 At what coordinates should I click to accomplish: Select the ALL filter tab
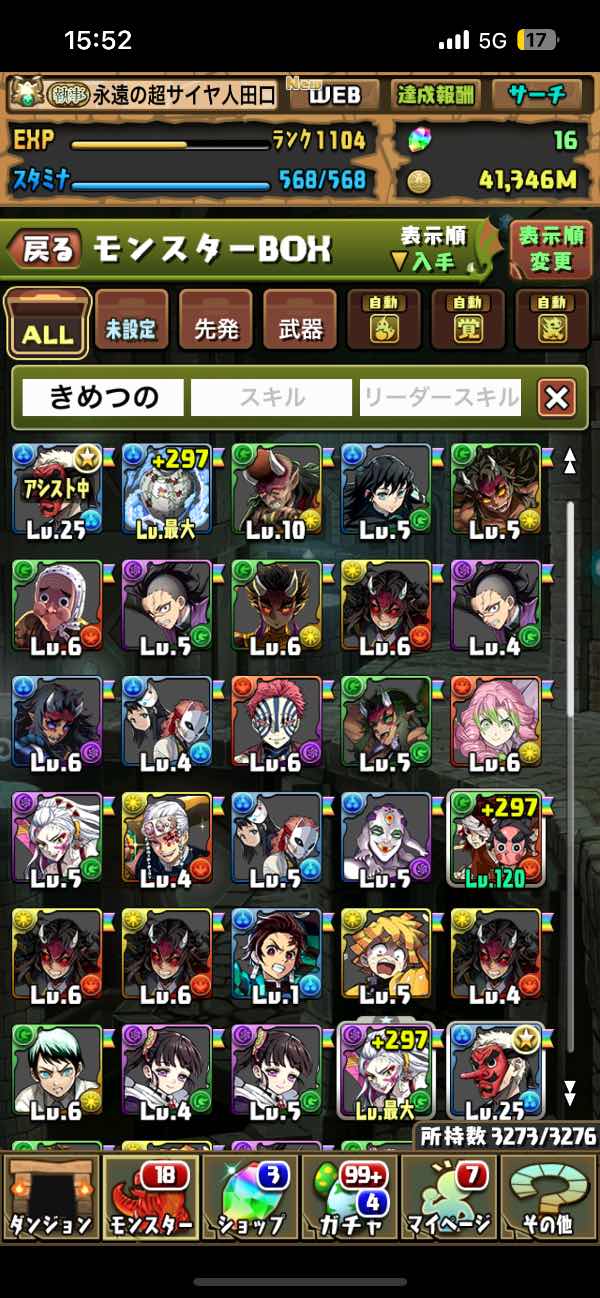click(x=47, y=324)
